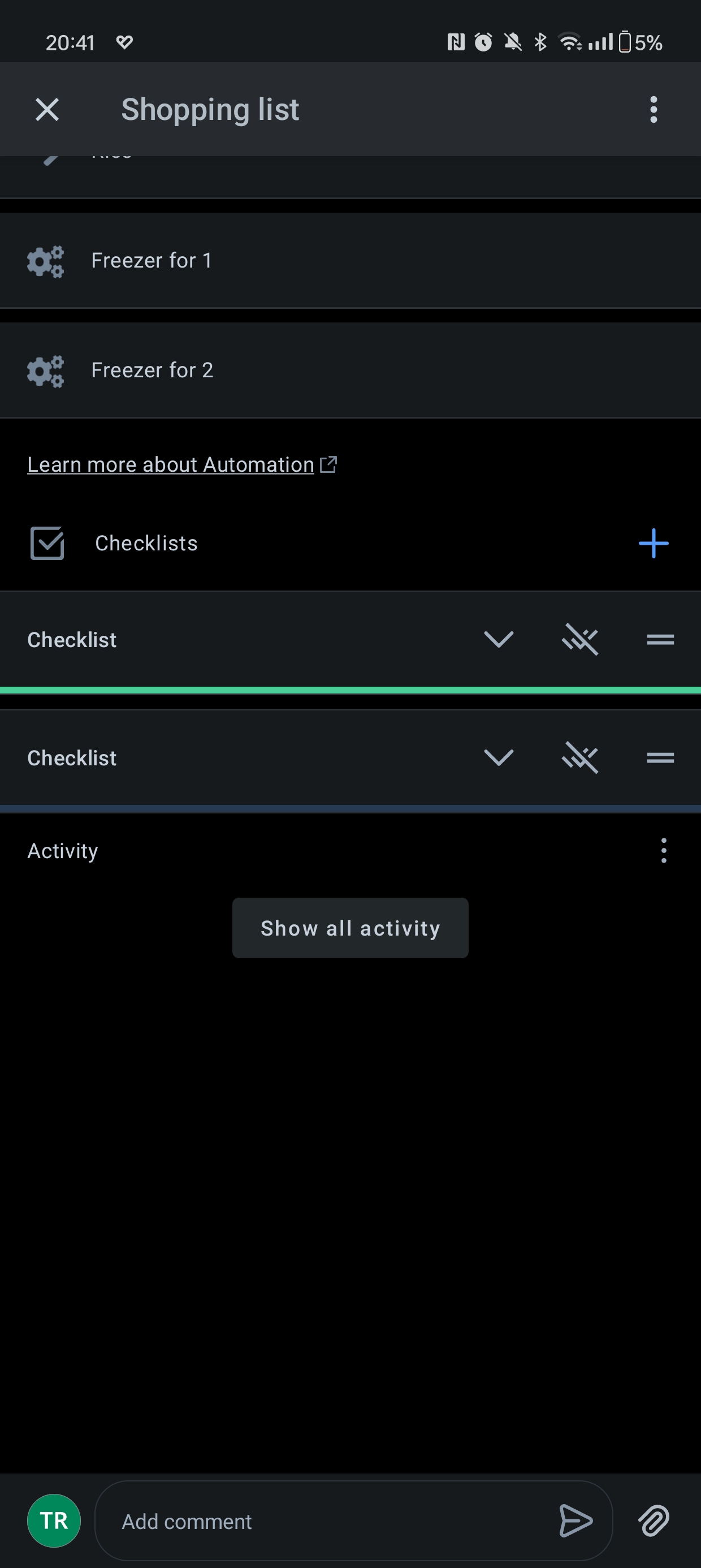Open the card overflow menu
701x1568 pixels.
[x=653, y=109]
